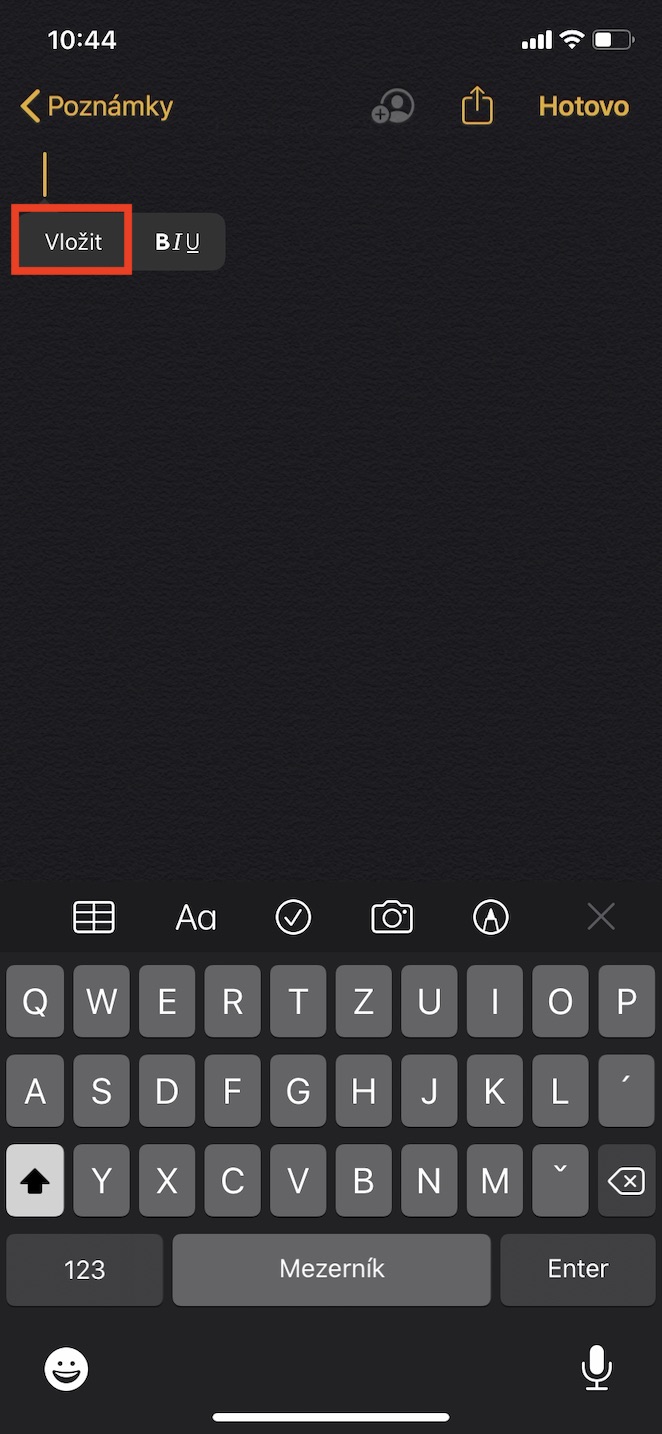Tap the Enter key
This screenshot has height=1434, width=662.
(578, 1270)
